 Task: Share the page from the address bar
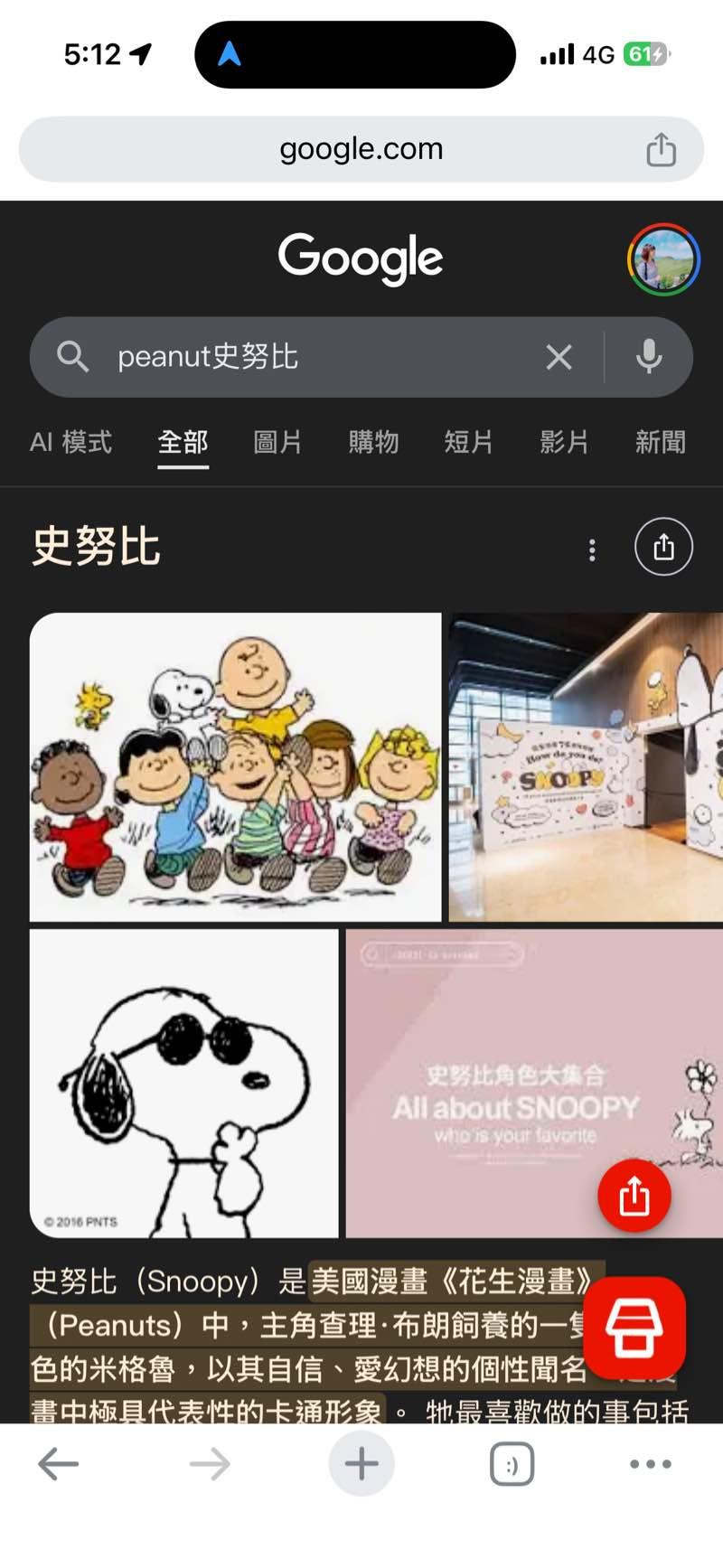(661, 150)
